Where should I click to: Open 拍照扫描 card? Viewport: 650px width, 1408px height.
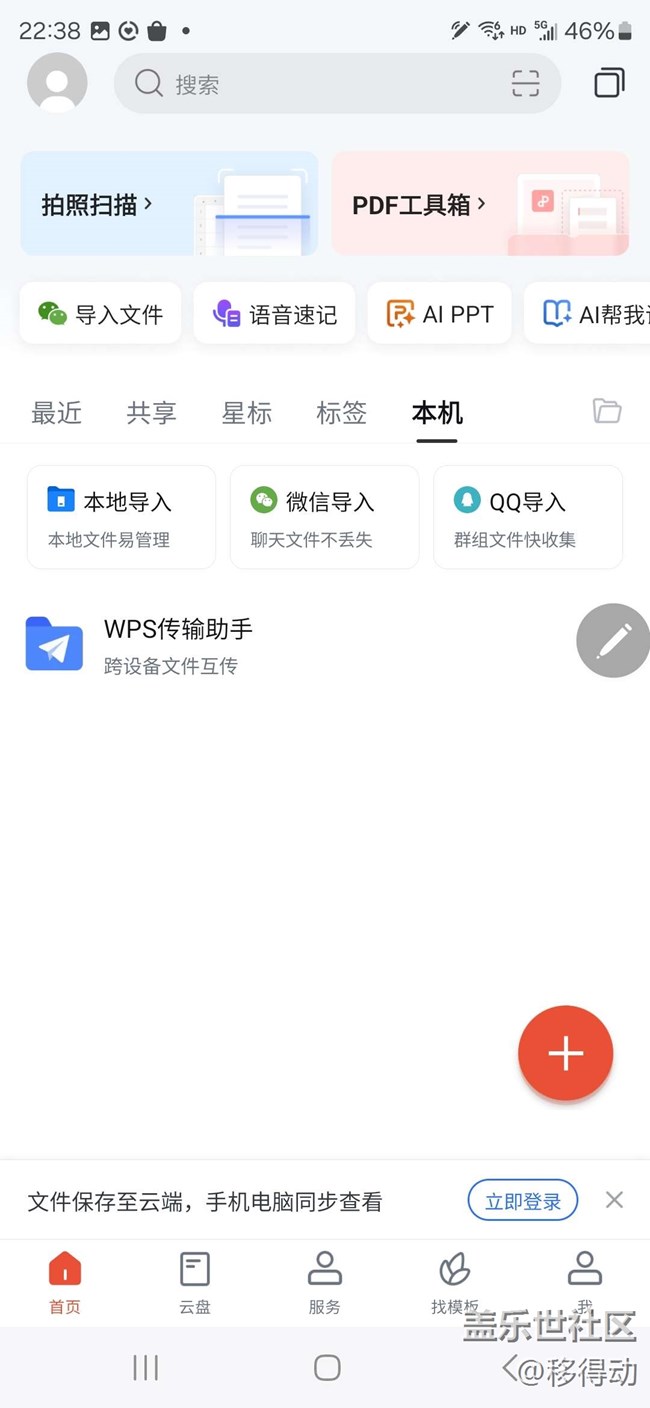169,204
